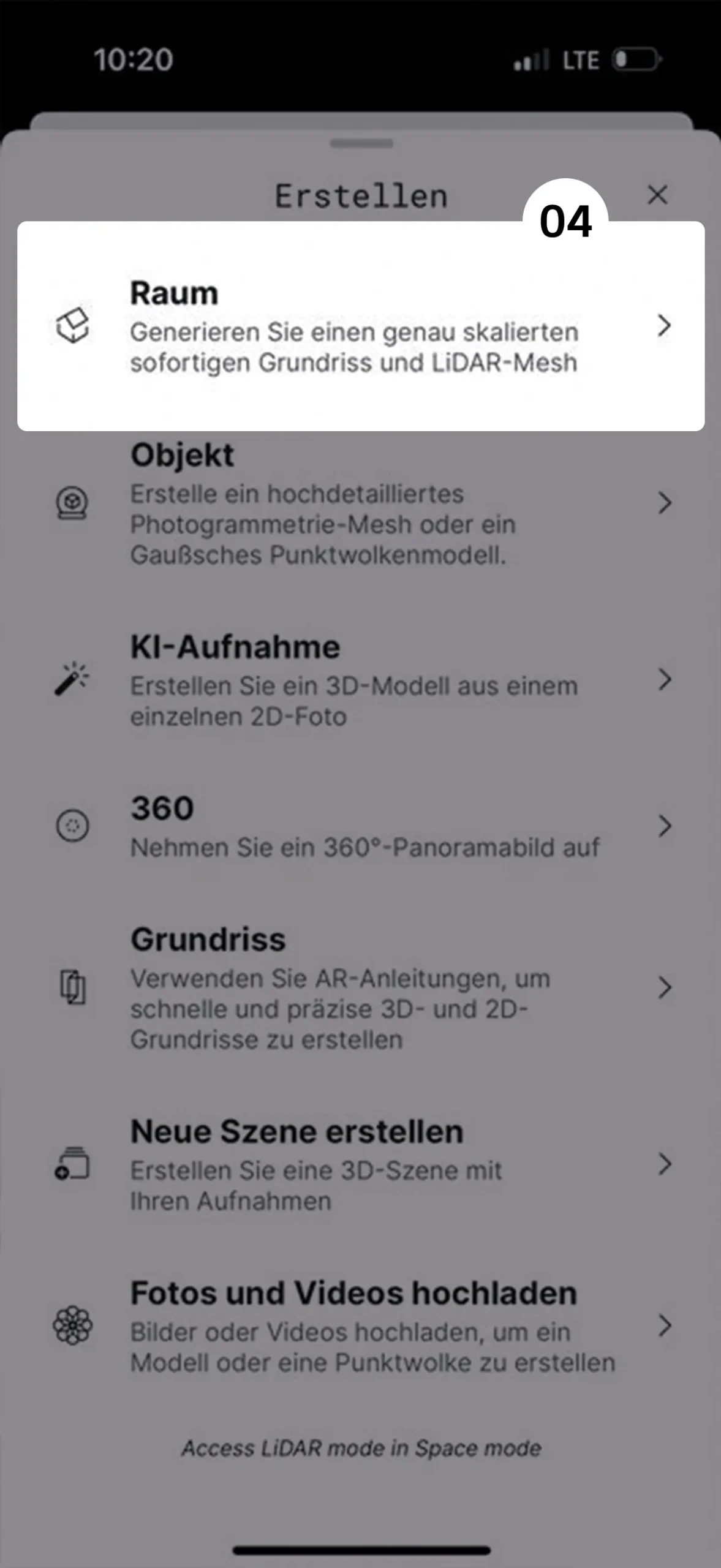Open KI-Aufnahme using the right chevron

click(666, 679)
